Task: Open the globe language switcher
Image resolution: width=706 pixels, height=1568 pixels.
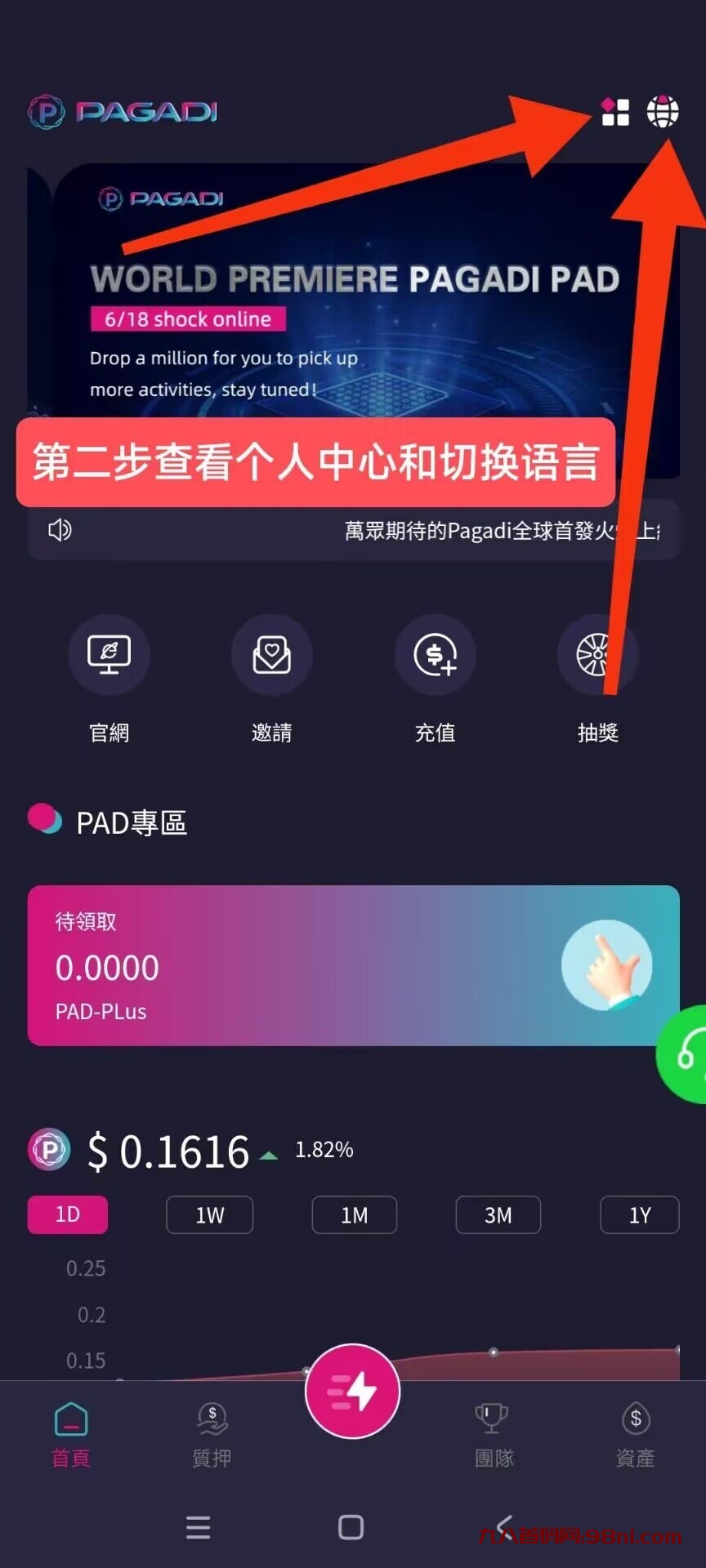Action: [x=663, y=112]
